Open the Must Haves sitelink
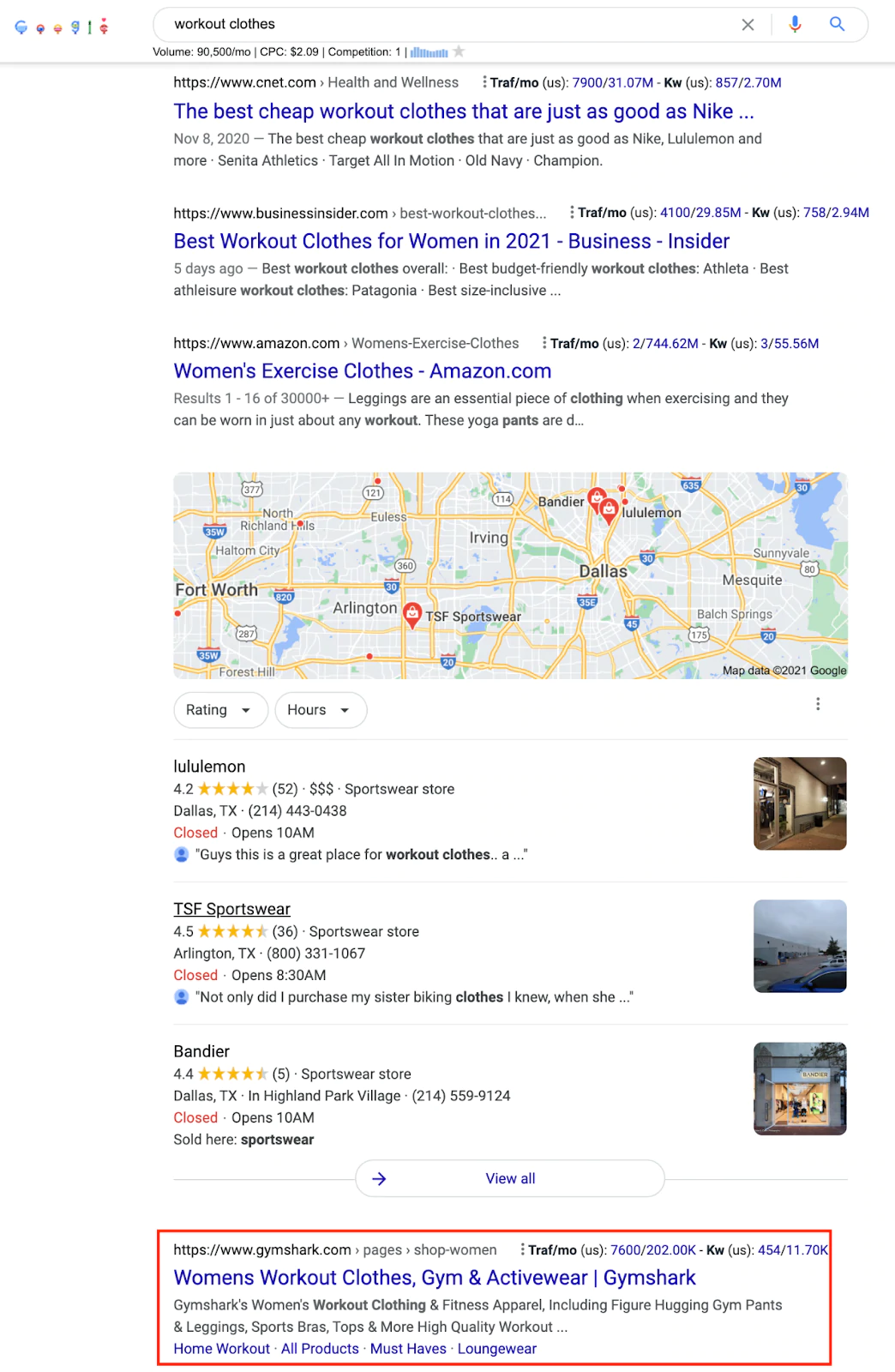895x1372 pixels. [408, 1349]
